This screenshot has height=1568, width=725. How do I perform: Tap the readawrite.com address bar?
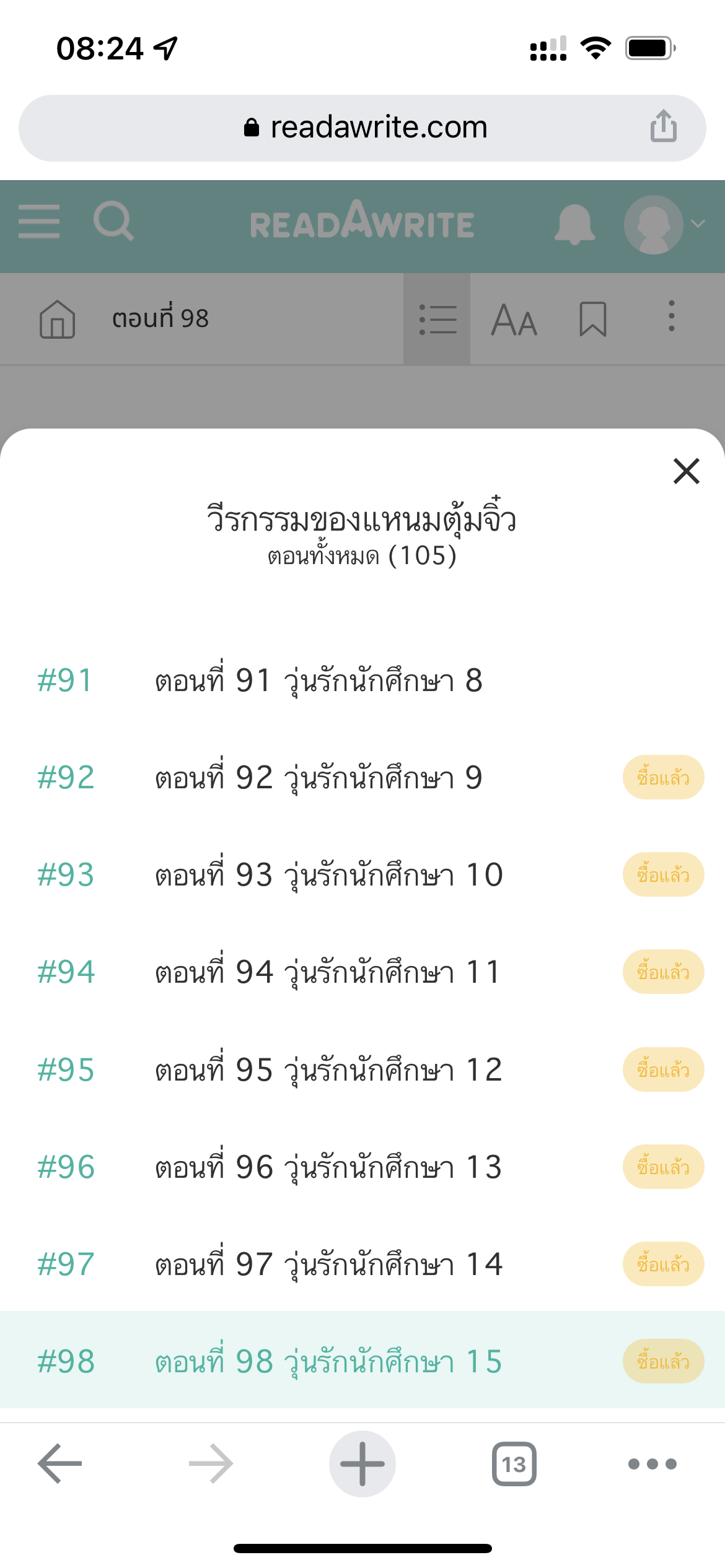[x=362, y=128]
